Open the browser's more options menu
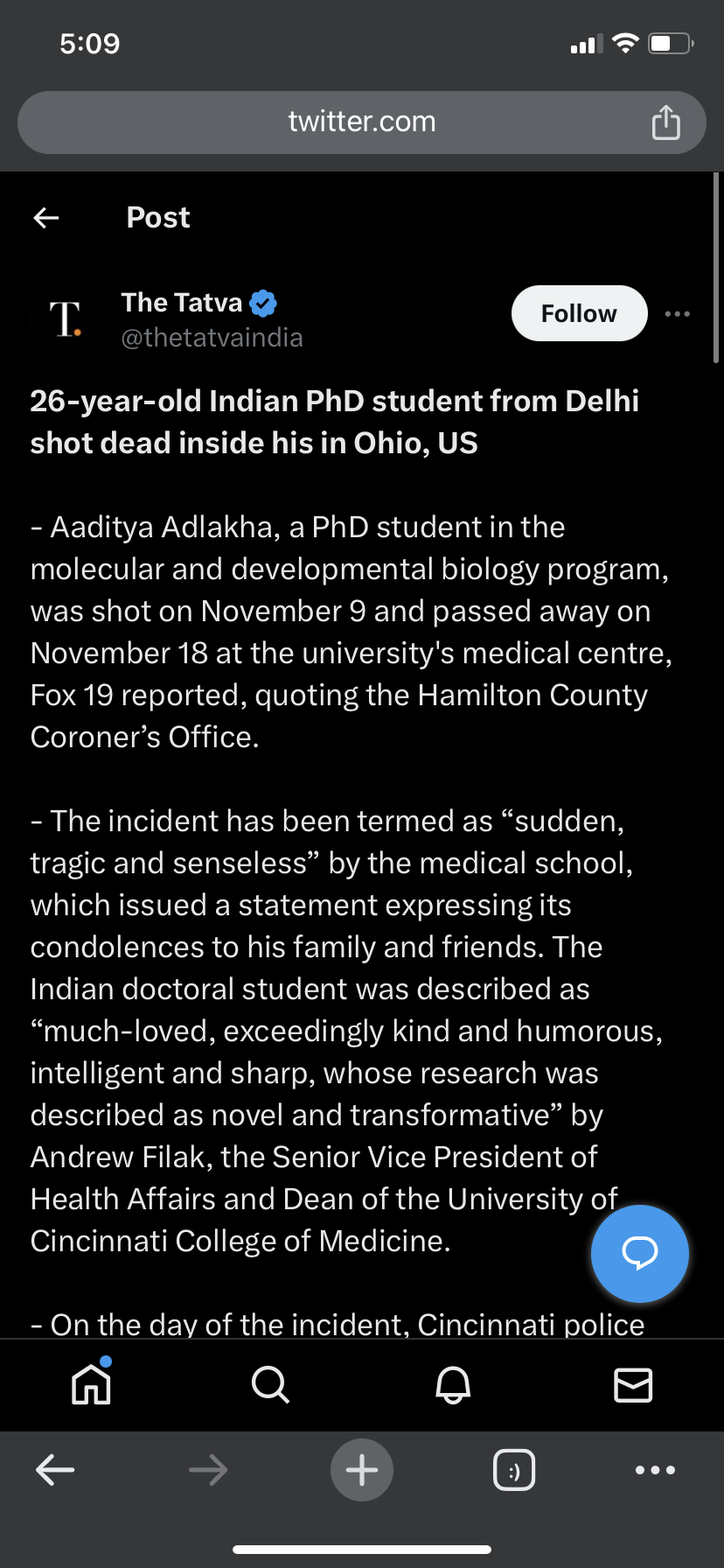Screen dimensions: 724x1568 coord(655,1470)
